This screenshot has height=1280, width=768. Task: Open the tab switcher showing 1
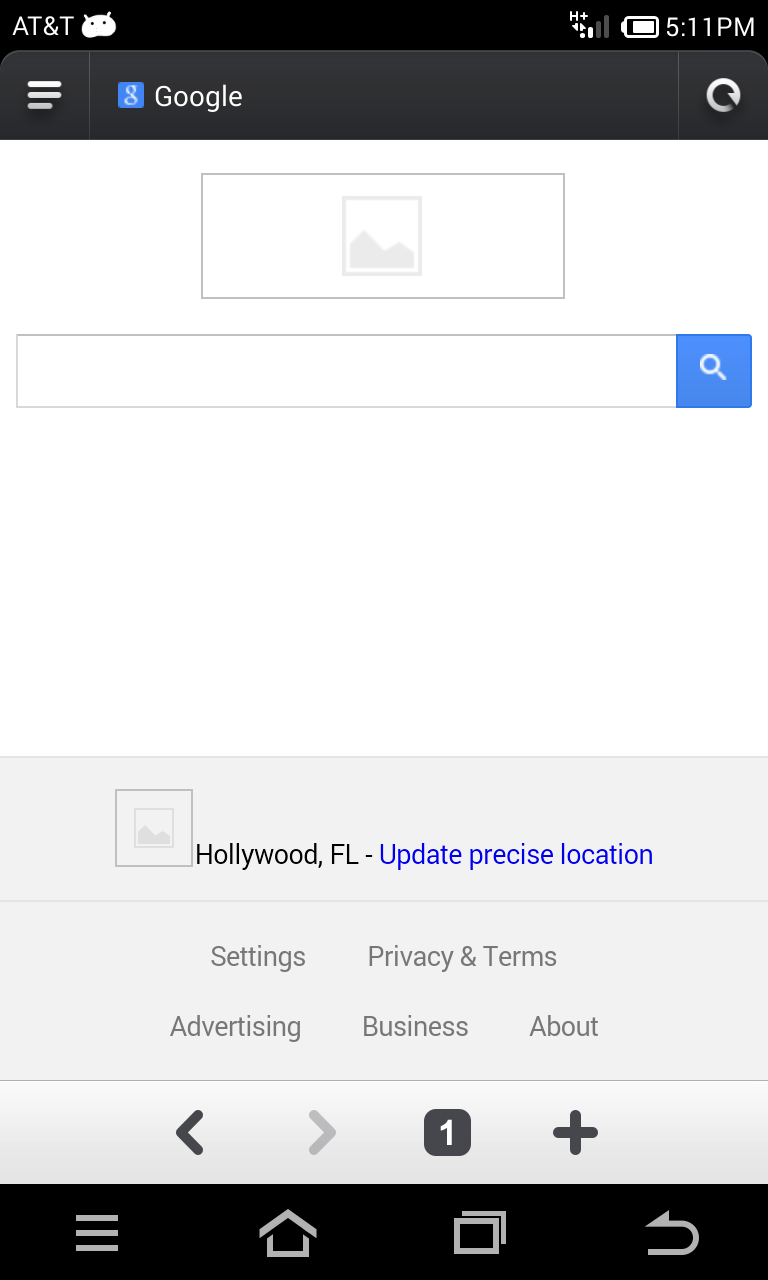click(x=447, y=1133)
